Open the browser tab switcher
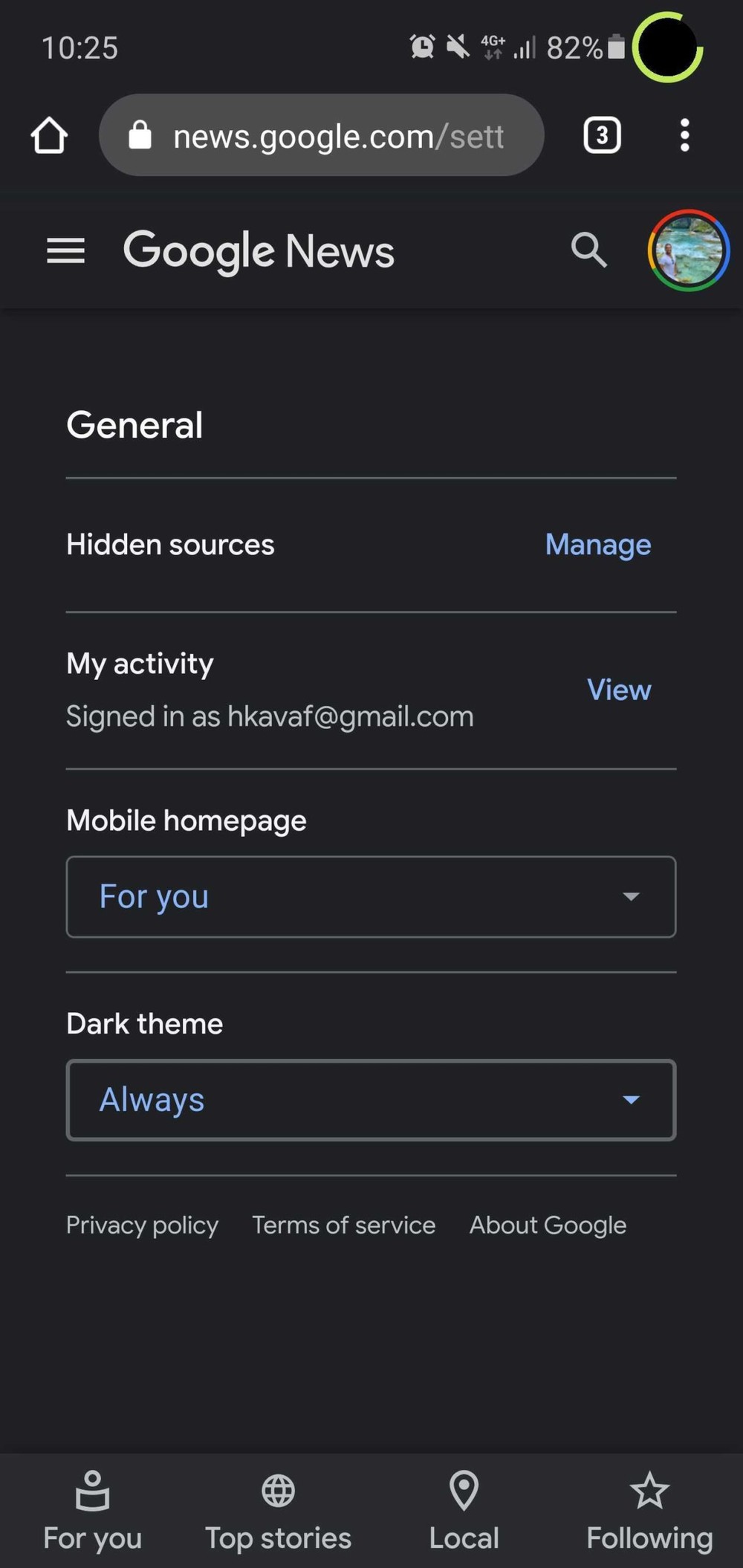 602,135
